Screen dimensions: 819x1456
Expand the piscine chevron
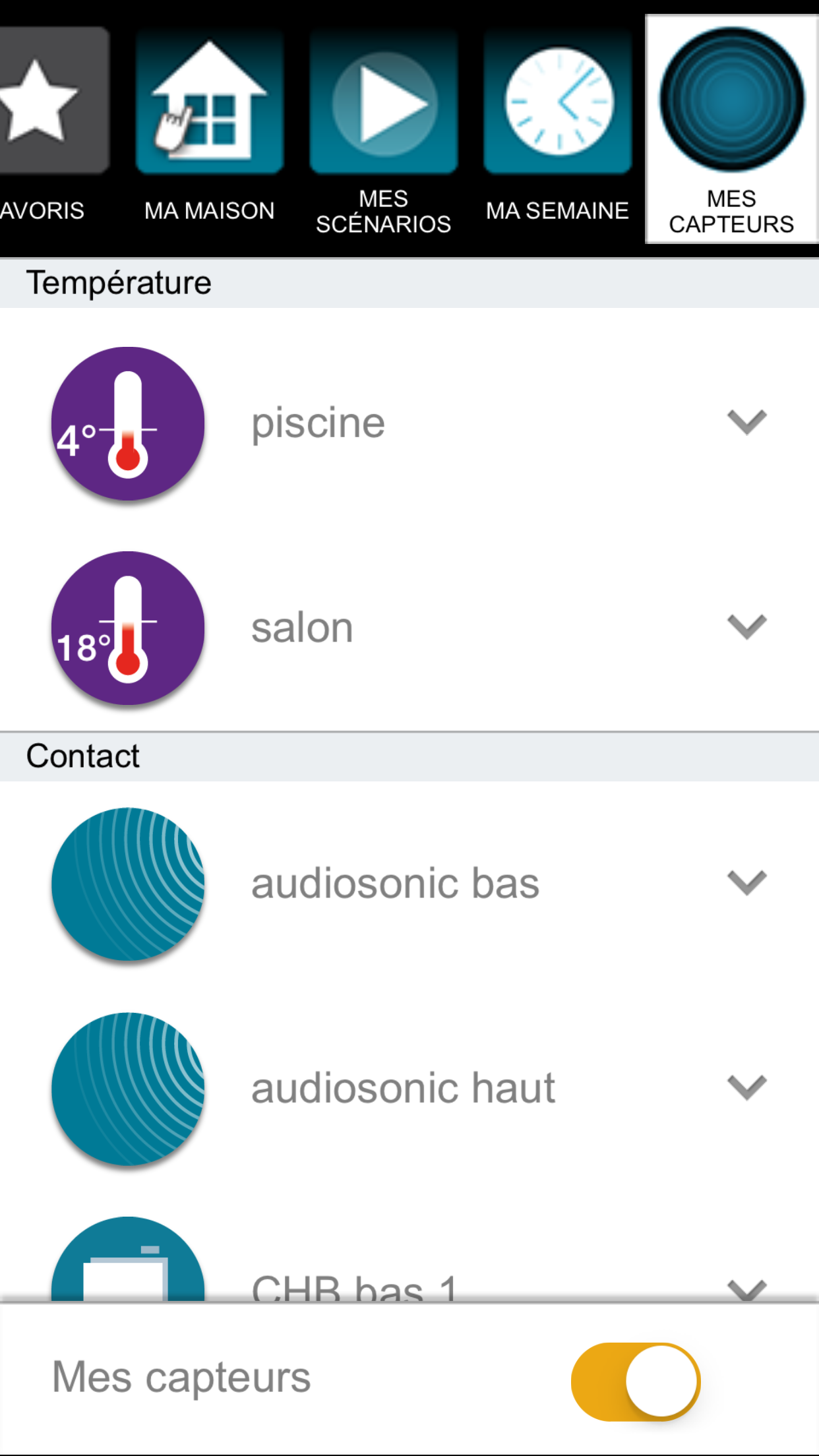(x=746, y=422)
